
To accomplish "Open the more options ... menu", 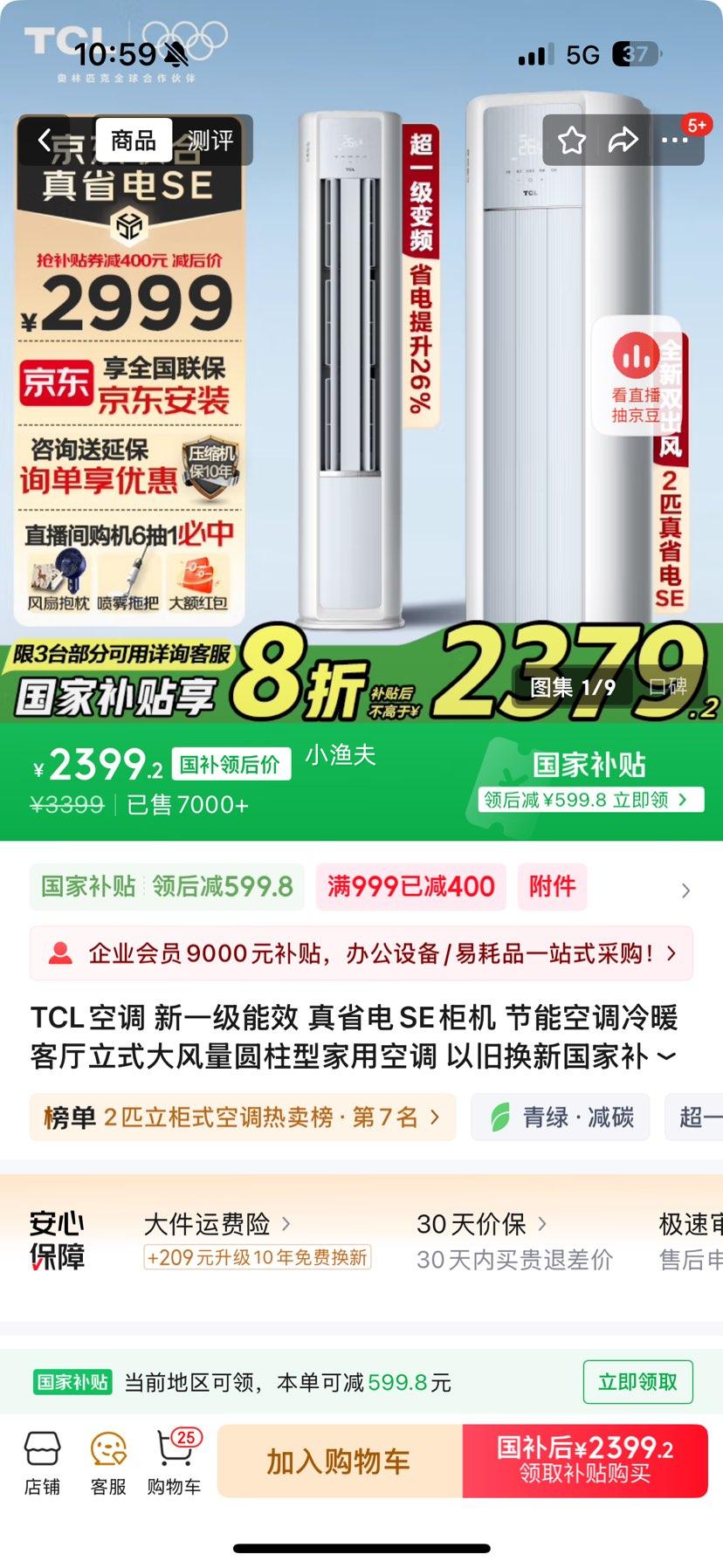I will click(674, 140).
